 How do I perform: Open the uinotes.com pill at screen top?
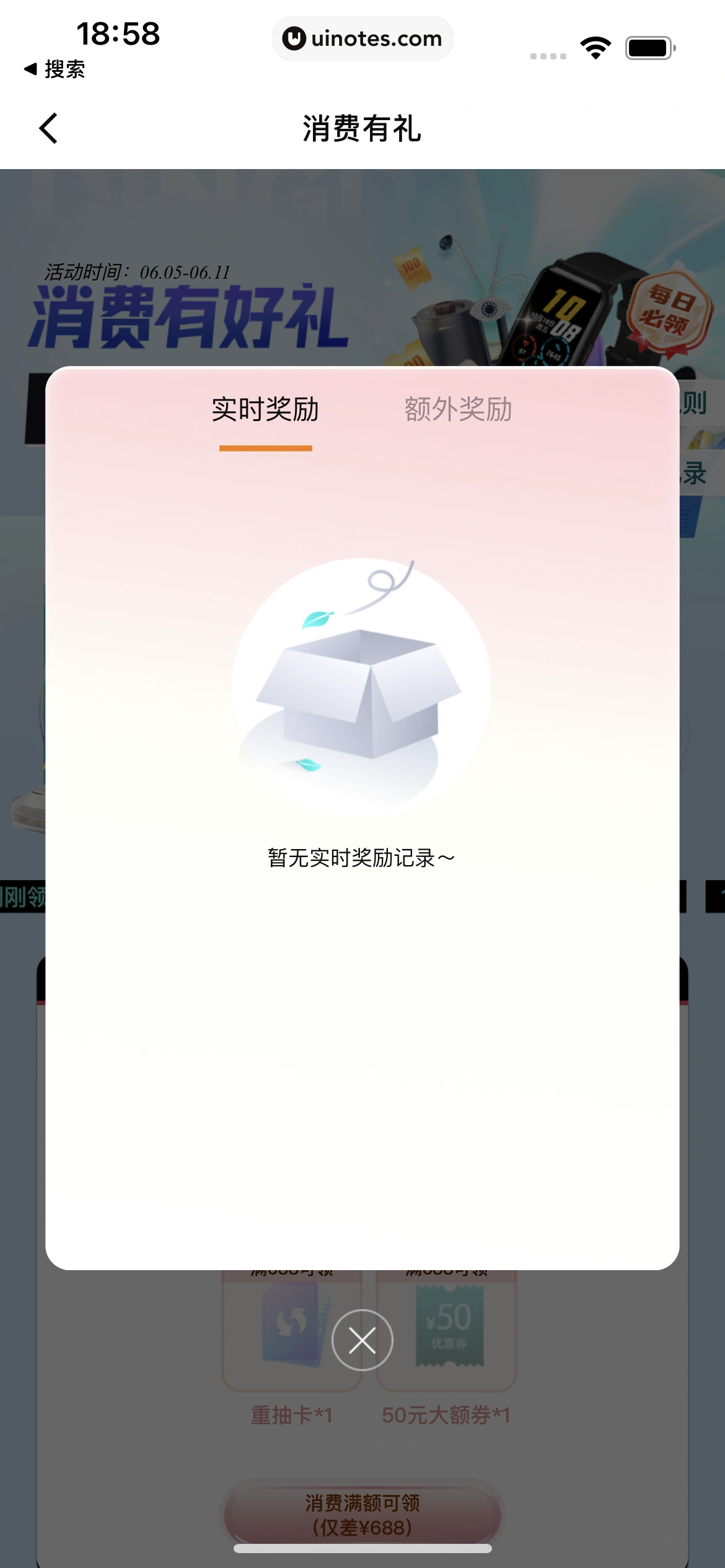pos(362,38)
